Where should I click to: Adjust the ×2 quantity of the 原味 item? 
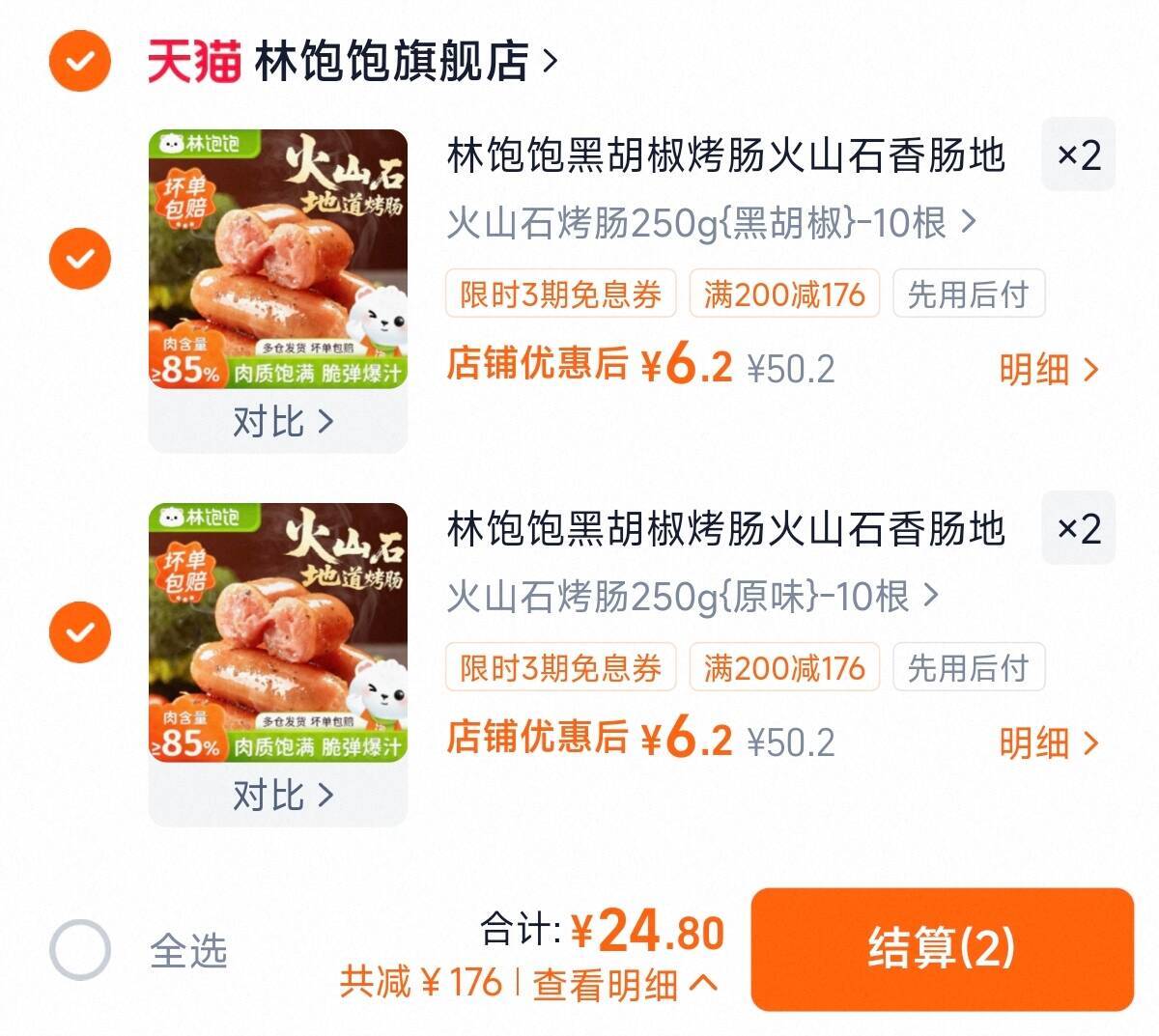pyautogui.click(x=1079, y=528)
